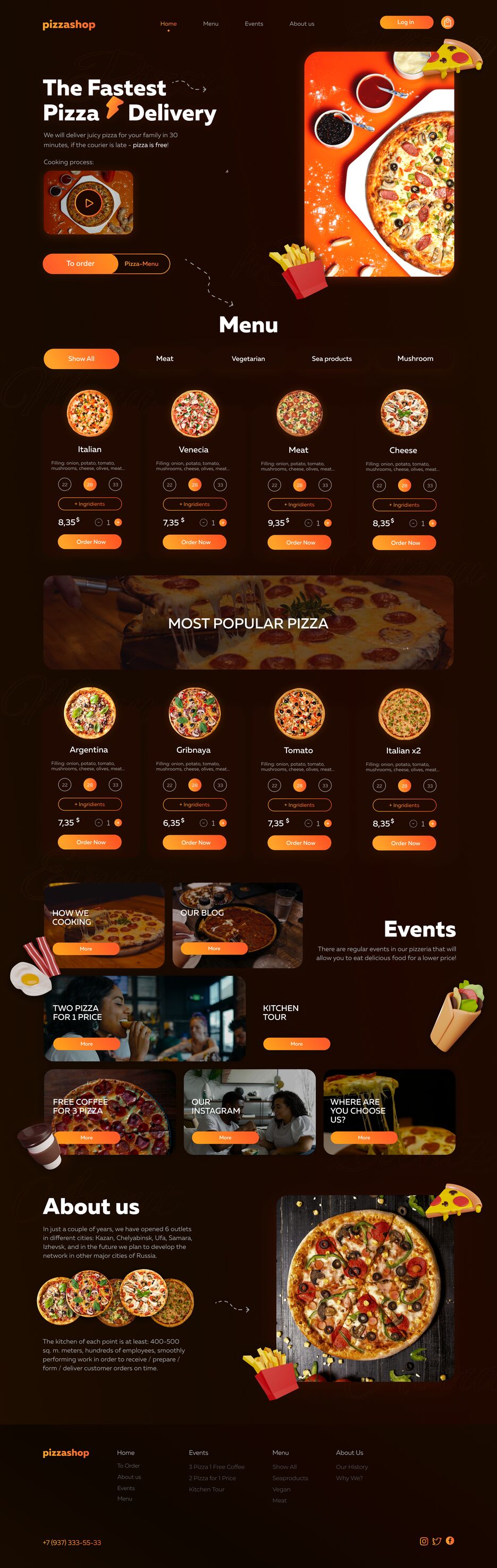Open About us in top navigation

302,24
